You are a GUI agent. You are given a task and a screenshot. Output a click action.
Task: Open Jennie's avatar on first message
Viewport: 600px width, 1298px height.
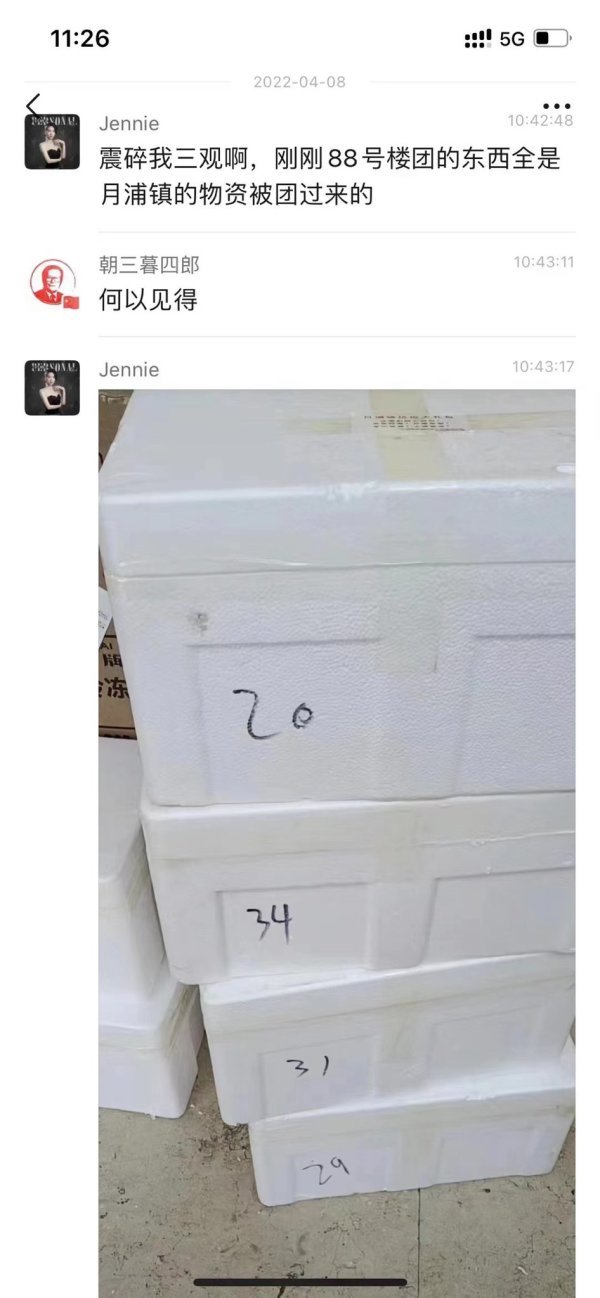52,141
